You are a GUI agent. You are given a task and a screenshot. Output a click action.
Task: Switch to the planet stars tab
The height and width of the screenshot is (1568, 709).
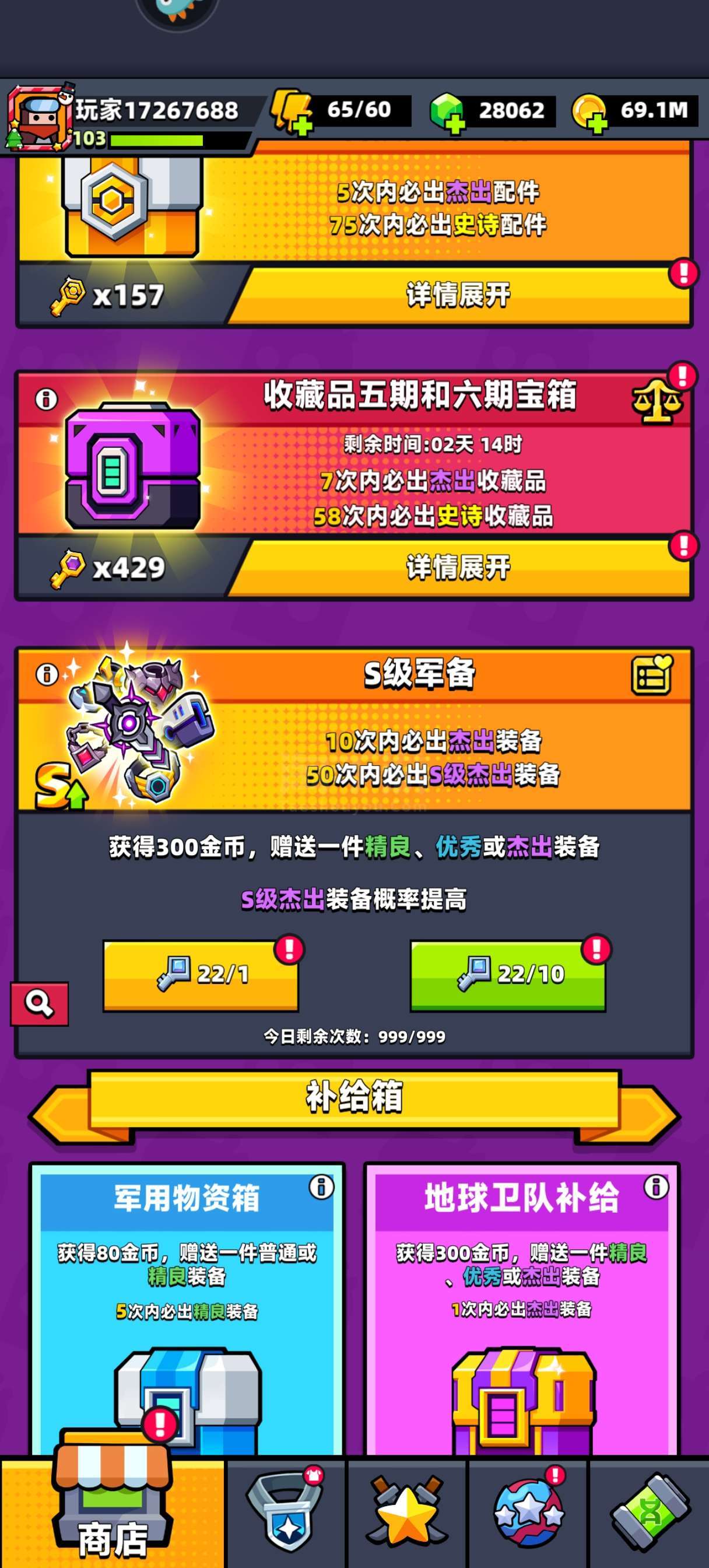(x=528, y=1512)
